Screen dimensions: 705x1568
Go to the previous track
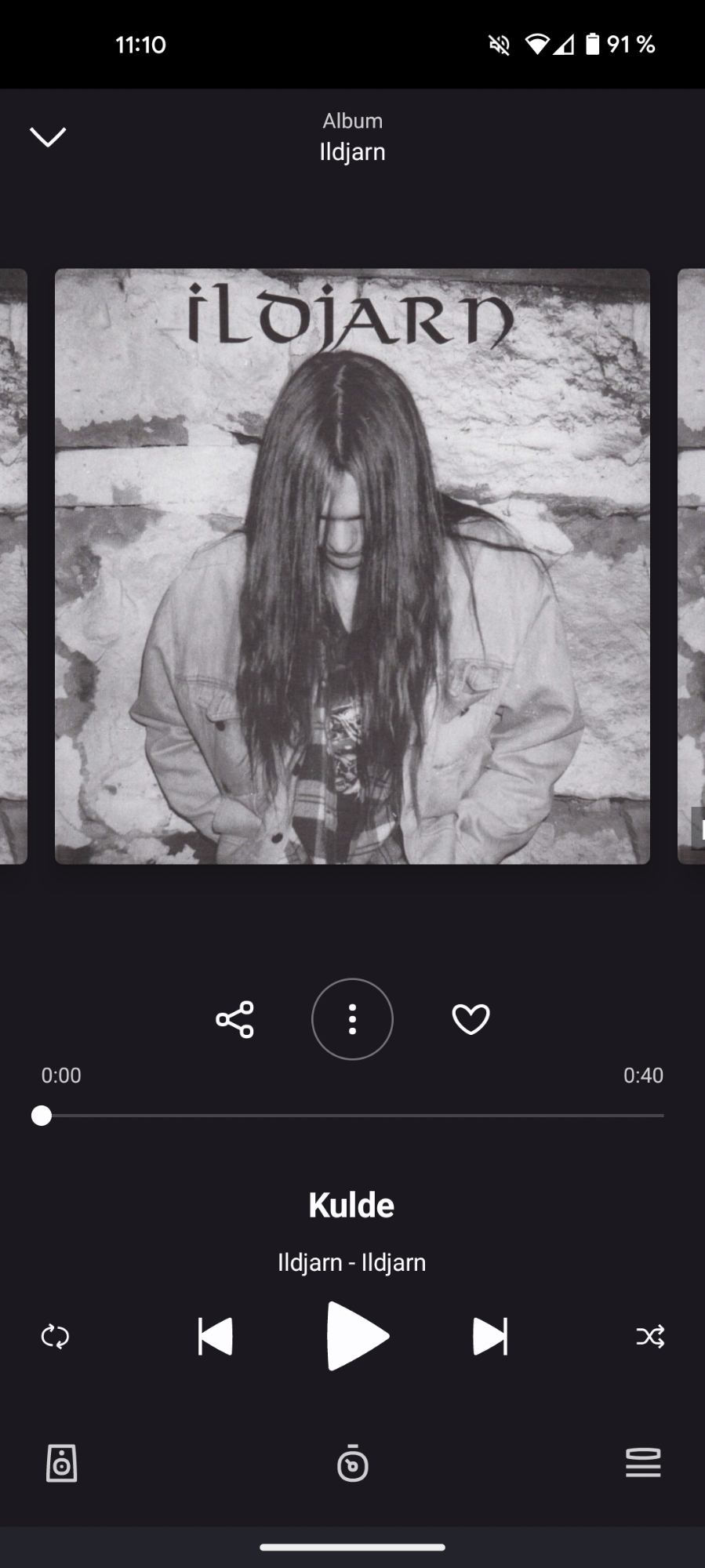pyautogui.click(x=215, y=1336)
